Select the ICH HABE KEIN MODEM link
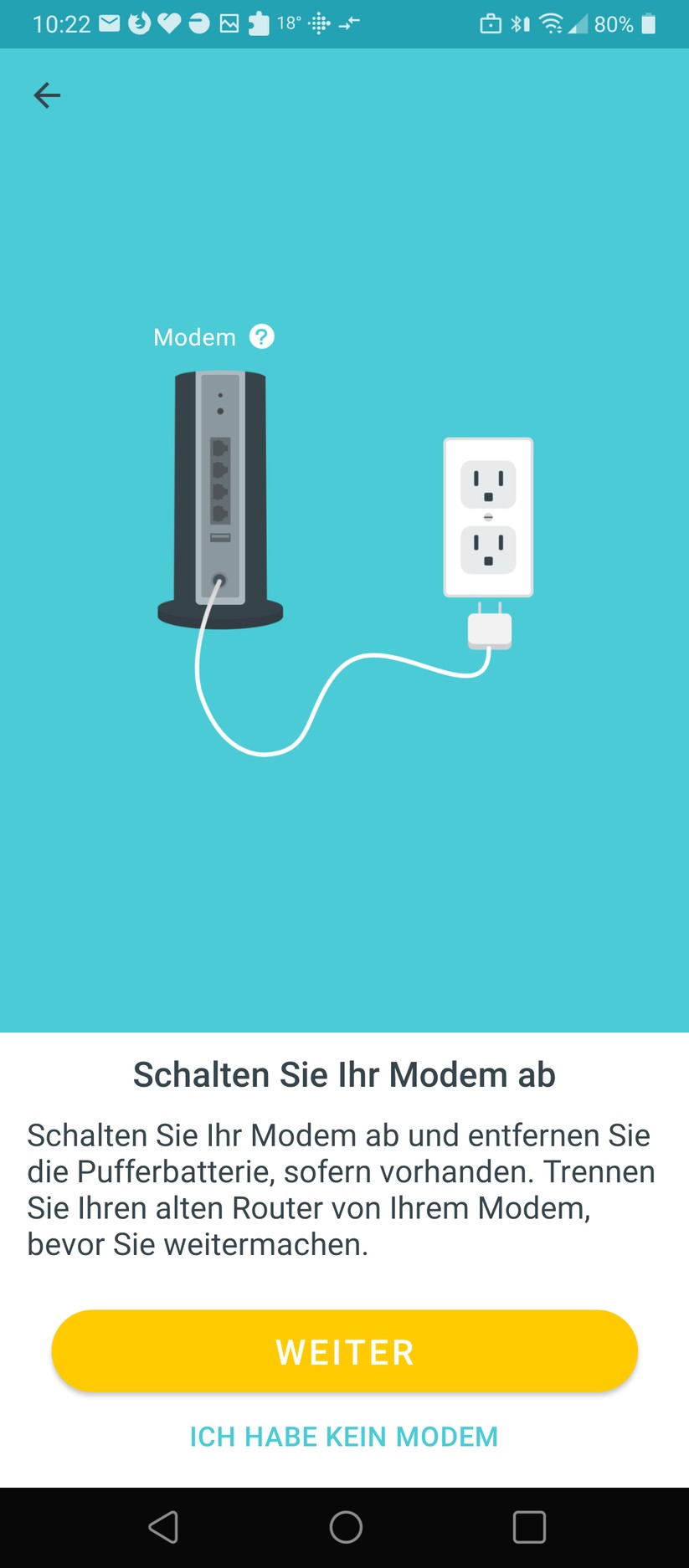Viewport: 689px width, 1568px height. coord(344,1437)
